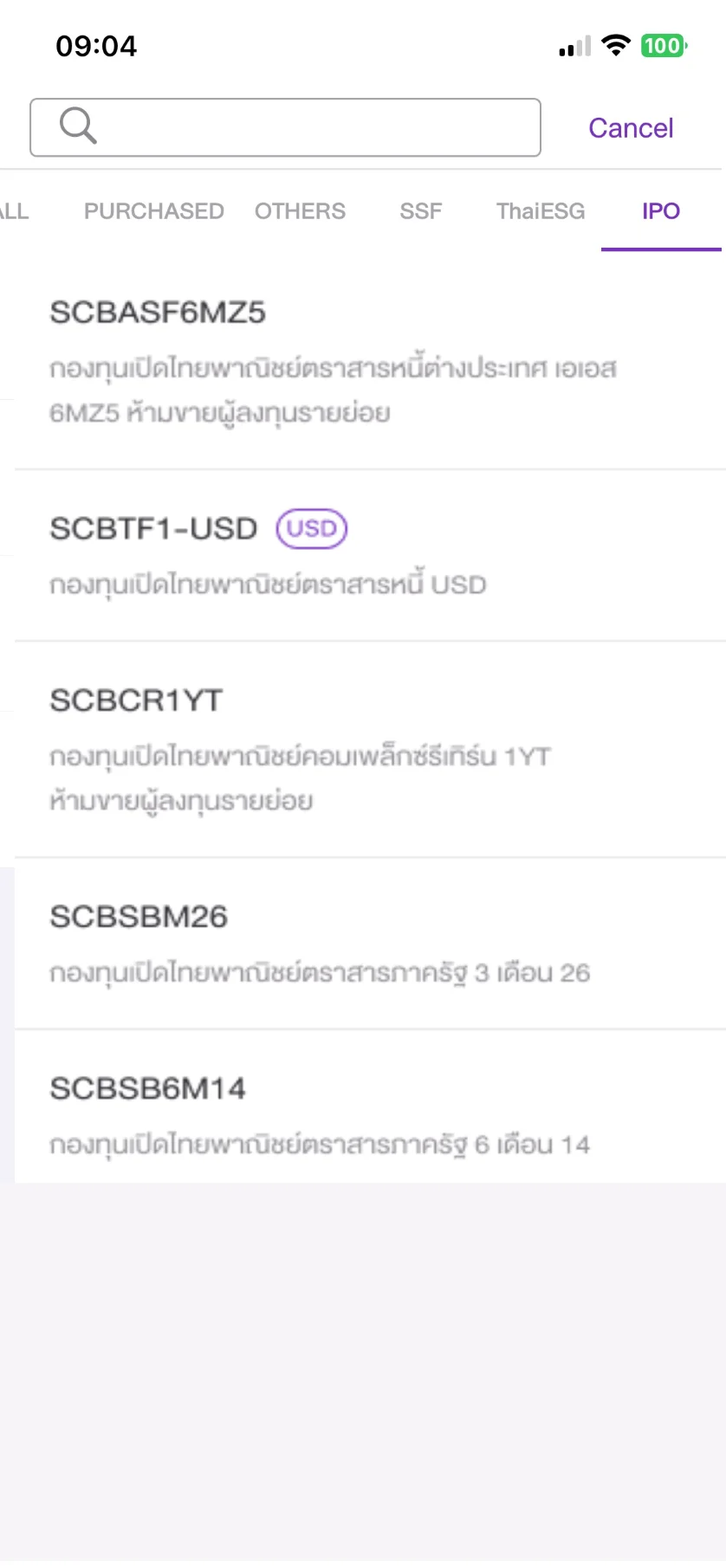This screenshot has width=726, height=1568.
Task: Select the ThaiESG tab
Action: [x=541, y=211]
